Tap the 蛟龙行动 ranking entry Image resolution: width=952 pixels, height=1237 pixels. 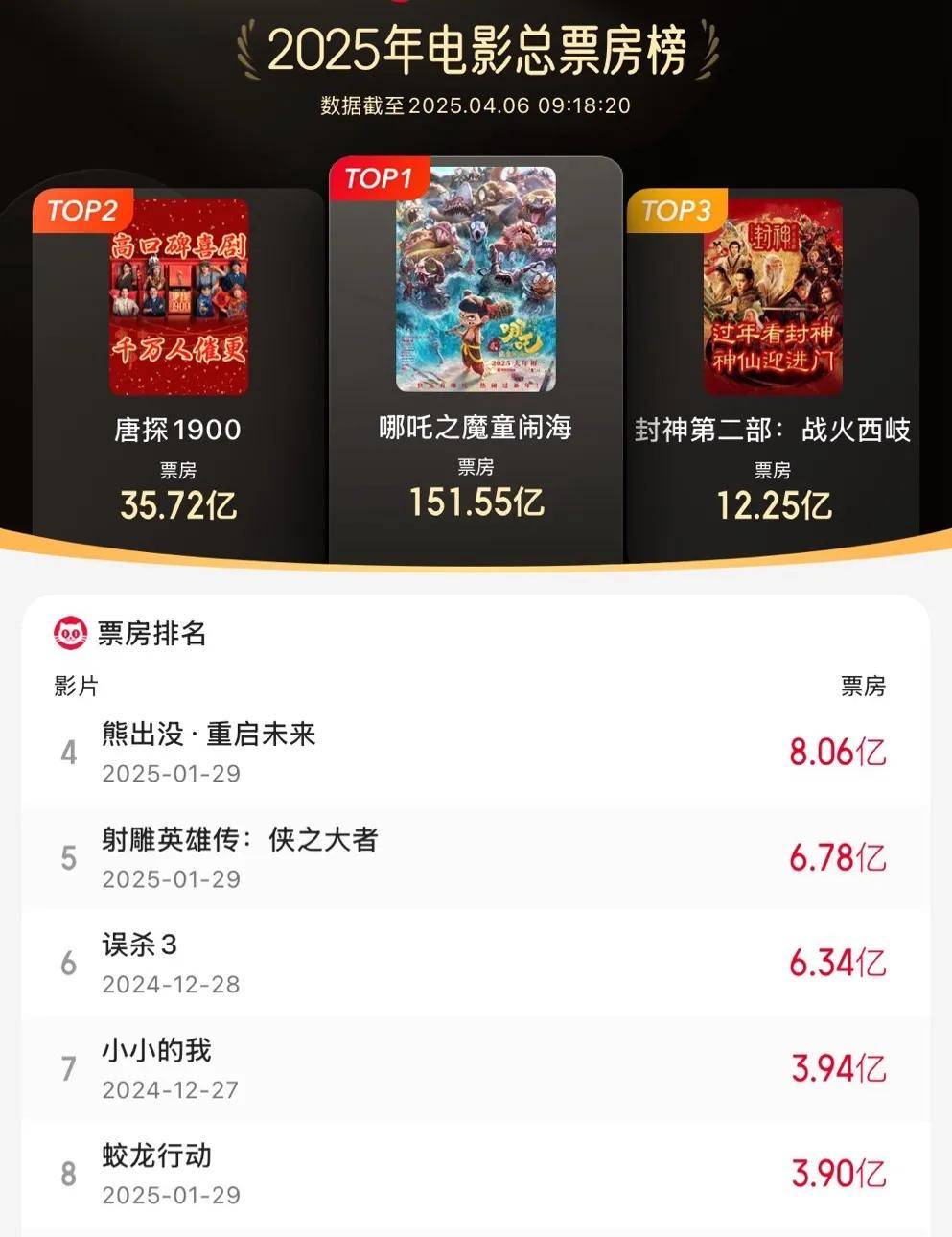pos(475,1175)
